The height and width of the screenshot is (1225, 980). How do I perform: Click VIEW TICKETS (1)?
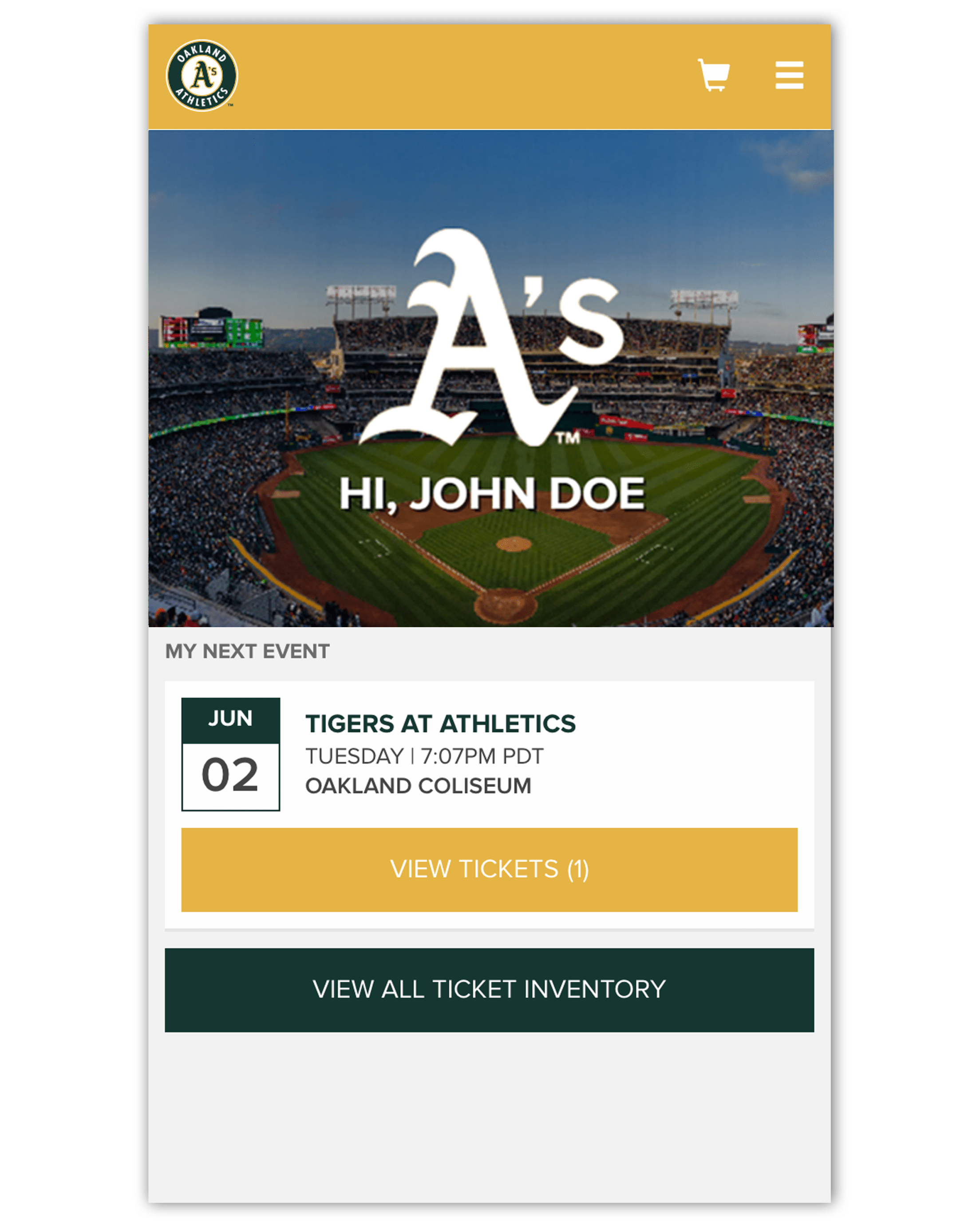(x=490, y=869)
